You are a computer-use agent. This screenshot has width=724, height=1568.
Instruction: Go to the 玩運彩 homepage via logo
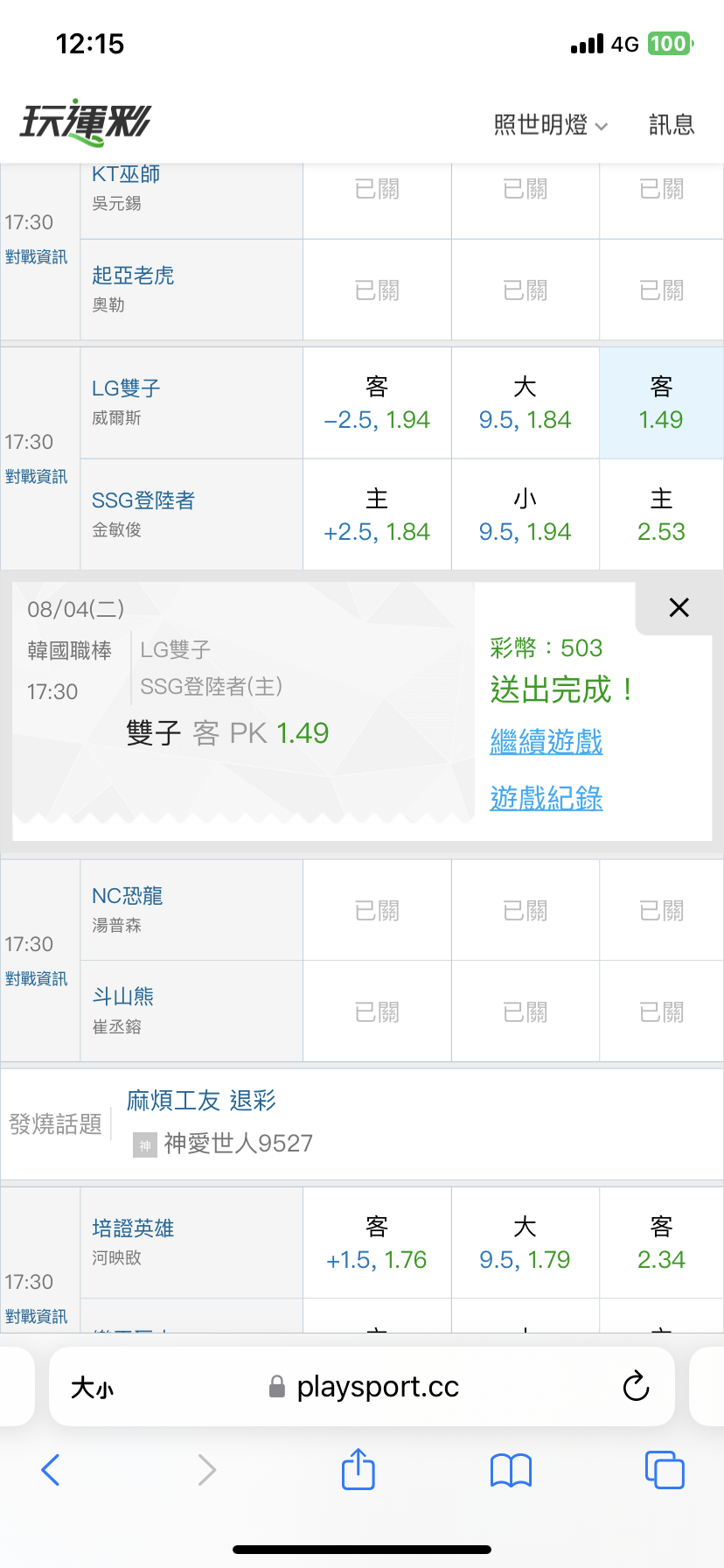click(x=86, y=122)
